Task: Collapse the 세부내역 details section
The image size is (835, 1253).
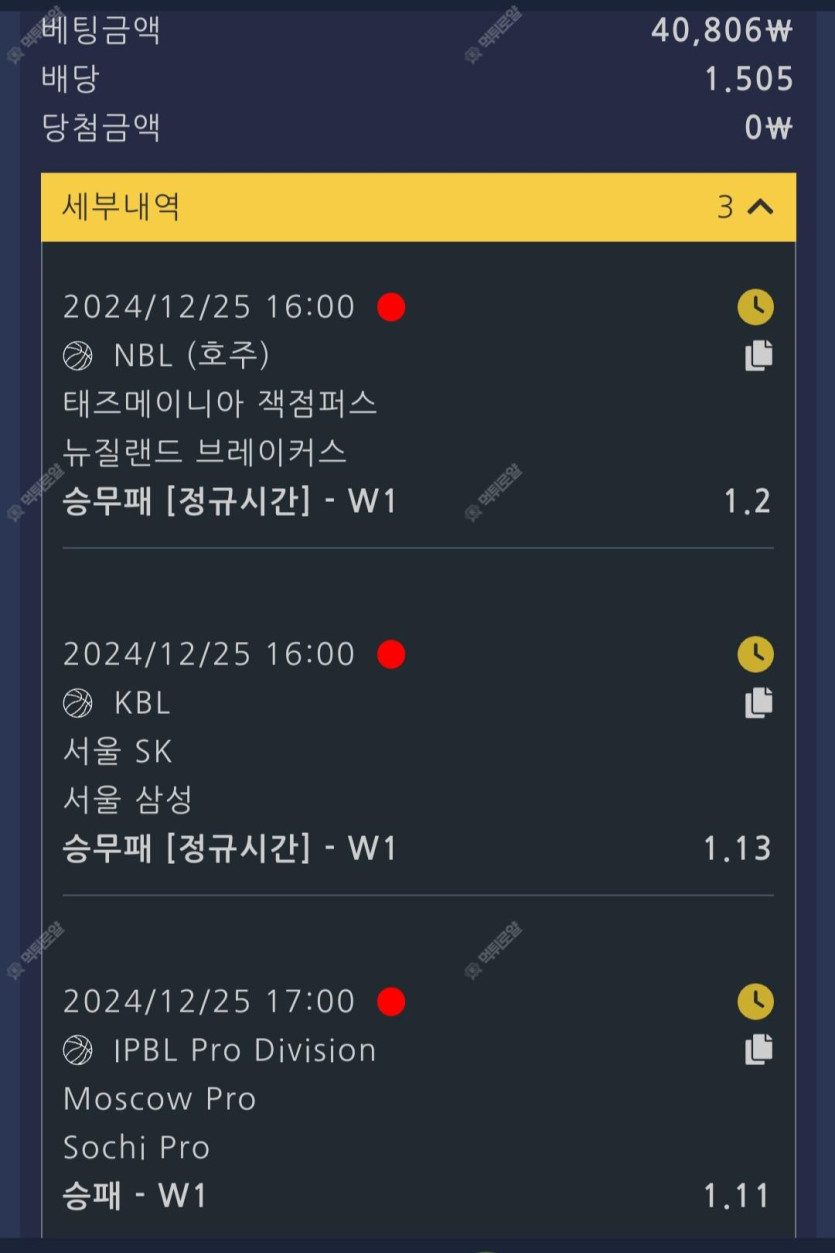Action: 760,207
